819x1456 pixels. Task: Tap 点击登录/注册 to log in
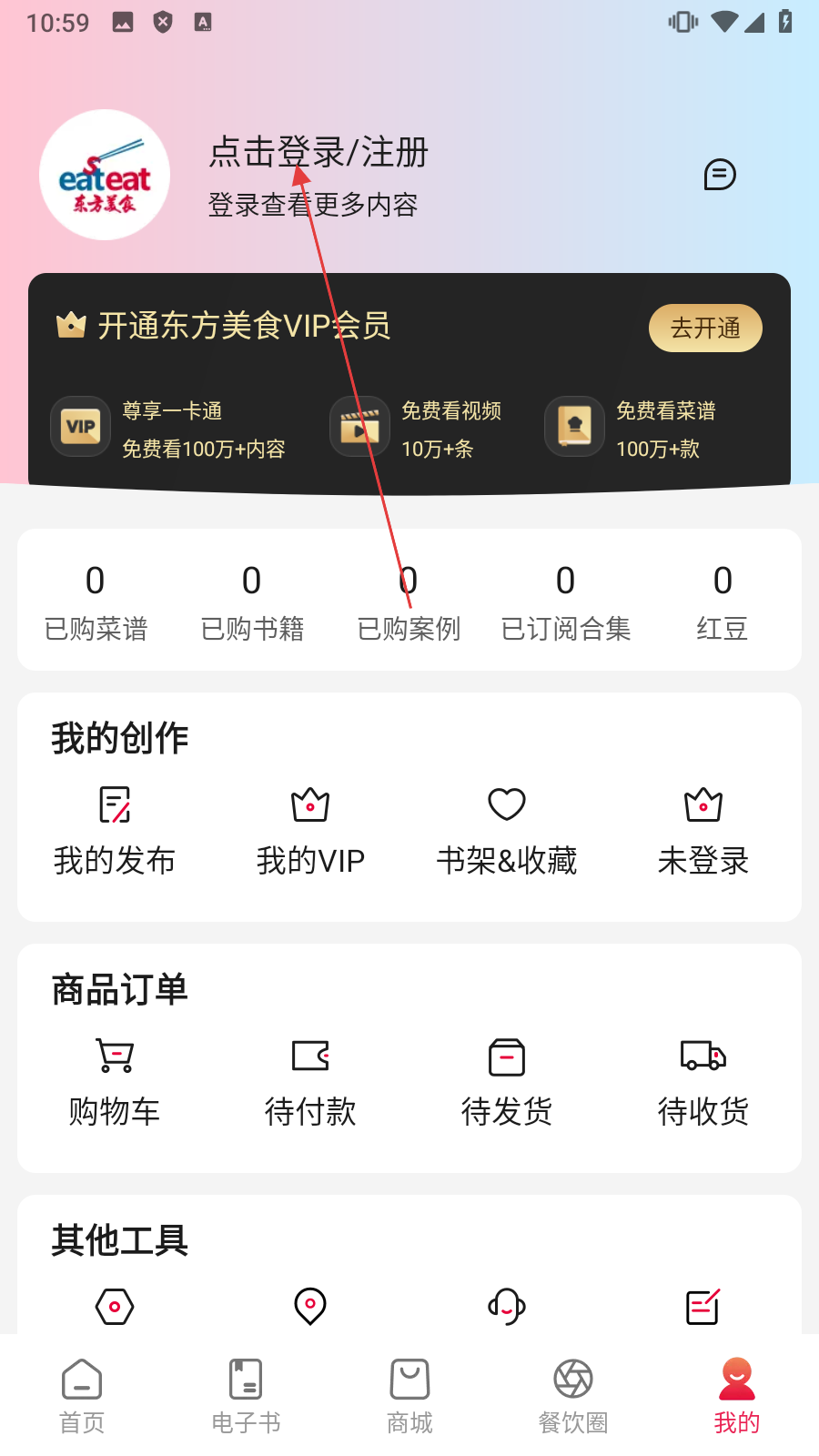pyautogui.click(x=318, y=153)
